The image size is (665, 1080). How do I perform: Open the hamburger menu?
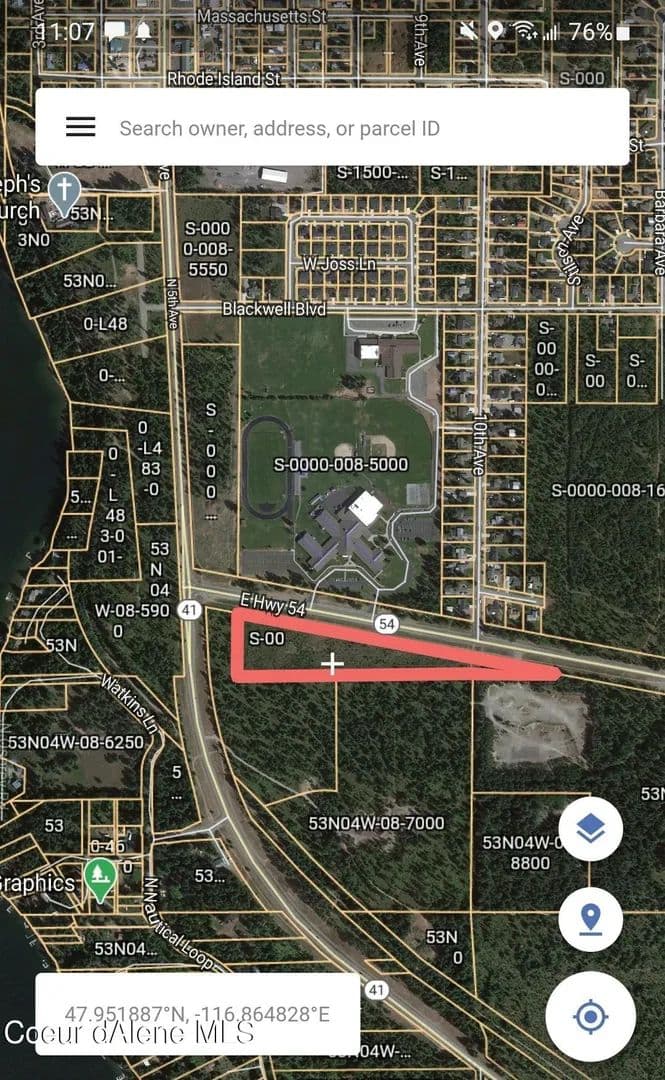80,127
